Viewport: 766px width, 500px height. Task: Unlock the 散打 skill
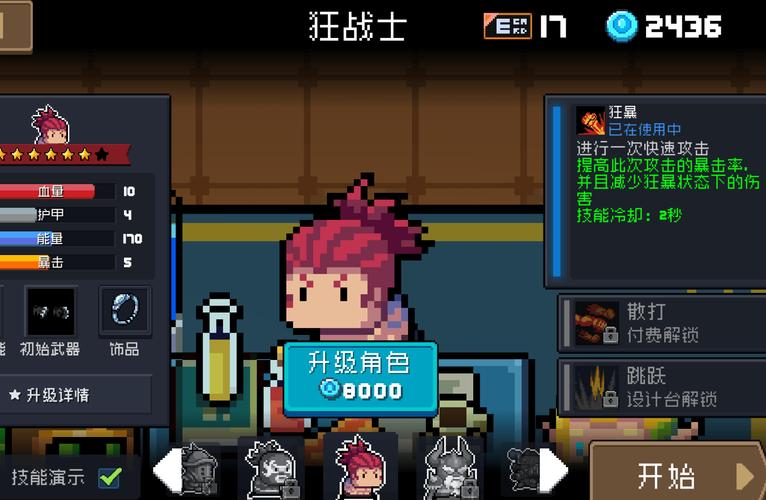pos(660,323)
